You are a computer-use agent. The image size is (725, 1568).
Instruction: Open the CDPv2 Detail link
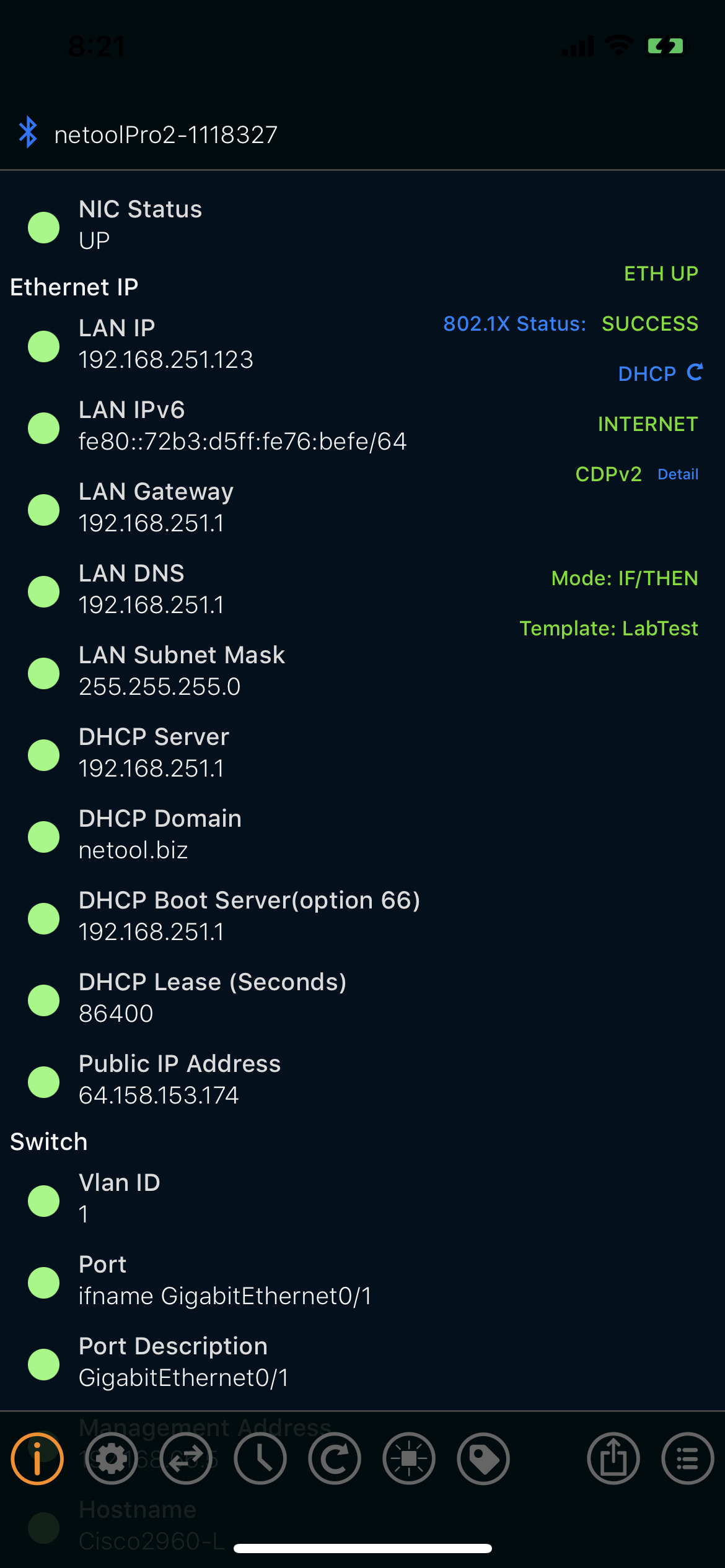(678, 474)
